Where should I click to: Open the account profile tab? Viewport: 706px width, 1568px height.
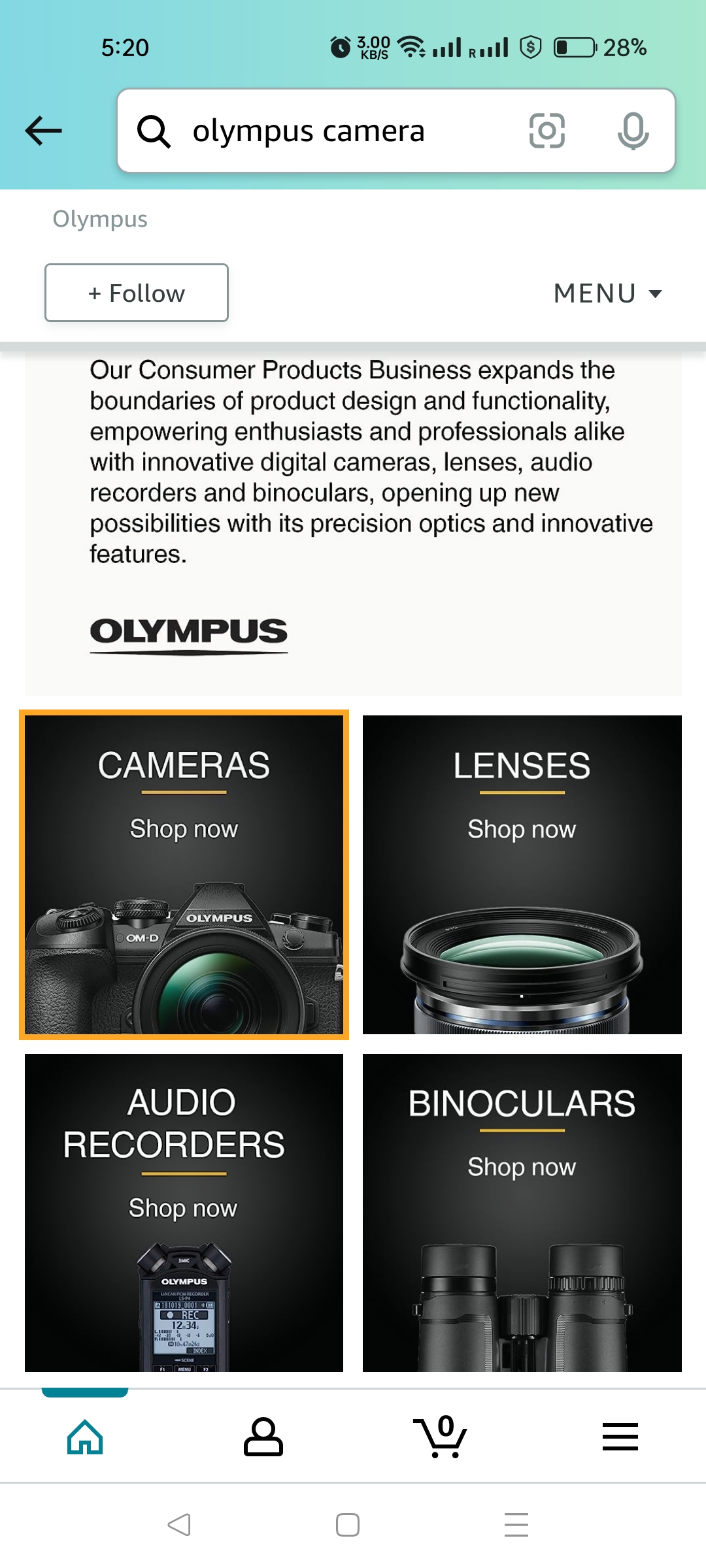[x=263, y=1436]
